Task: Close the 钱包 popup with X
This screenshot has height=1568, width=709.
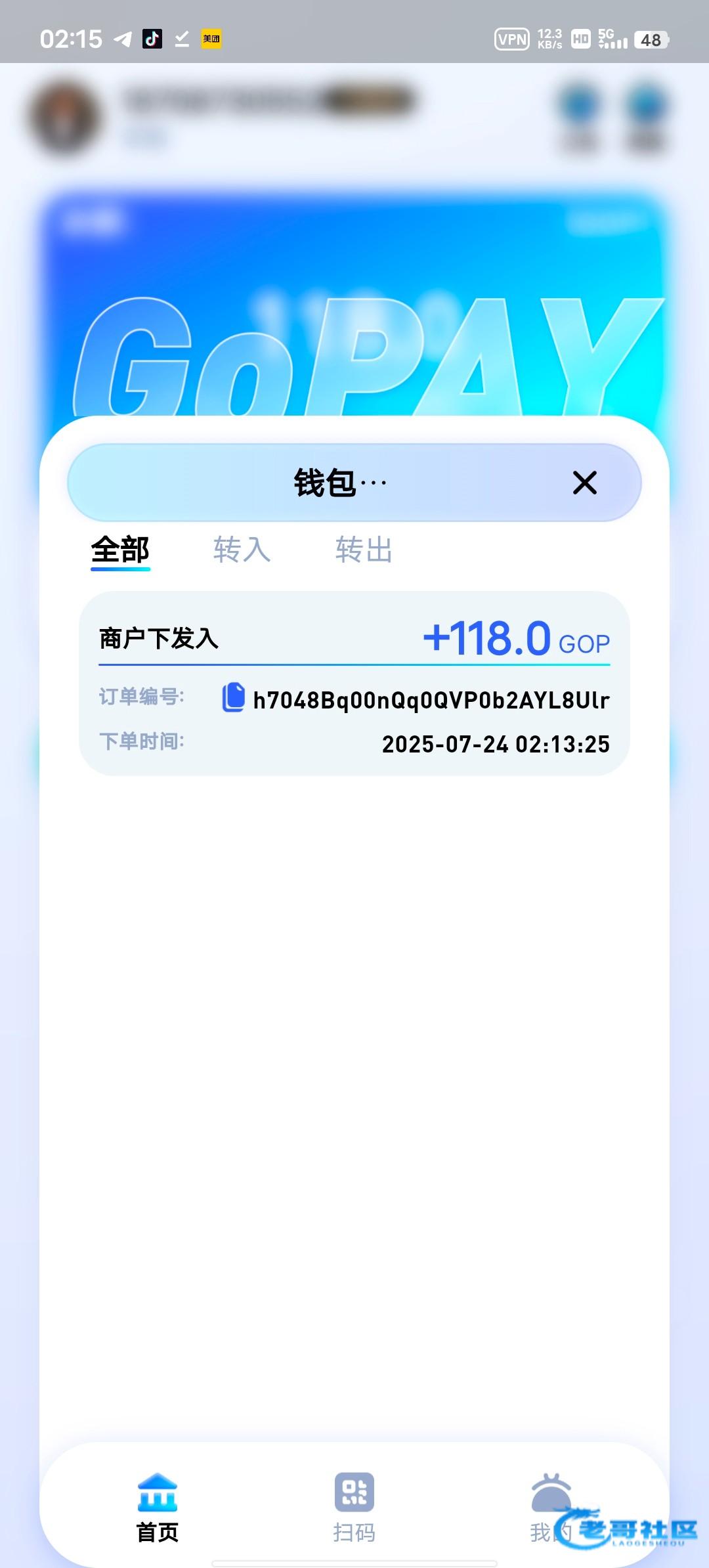Action: coord(584,483)
